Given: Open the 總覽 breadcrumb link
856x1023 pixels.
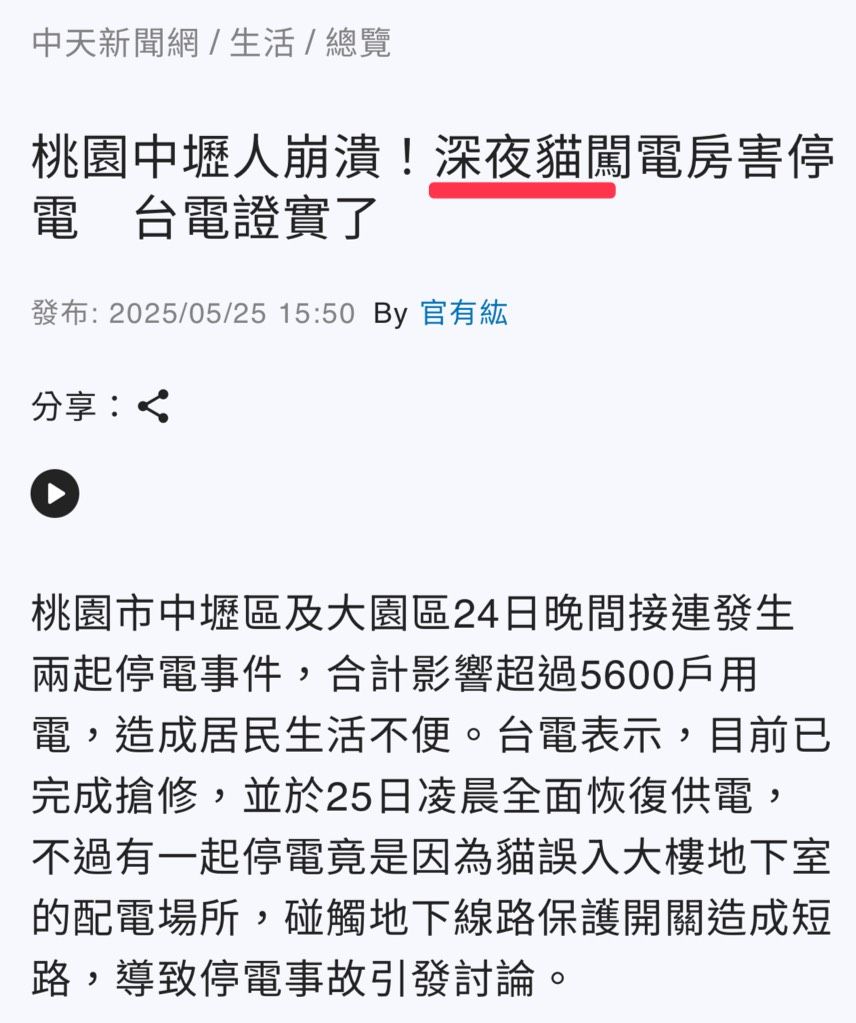Looking at the screenshot, I should [358, 44].
